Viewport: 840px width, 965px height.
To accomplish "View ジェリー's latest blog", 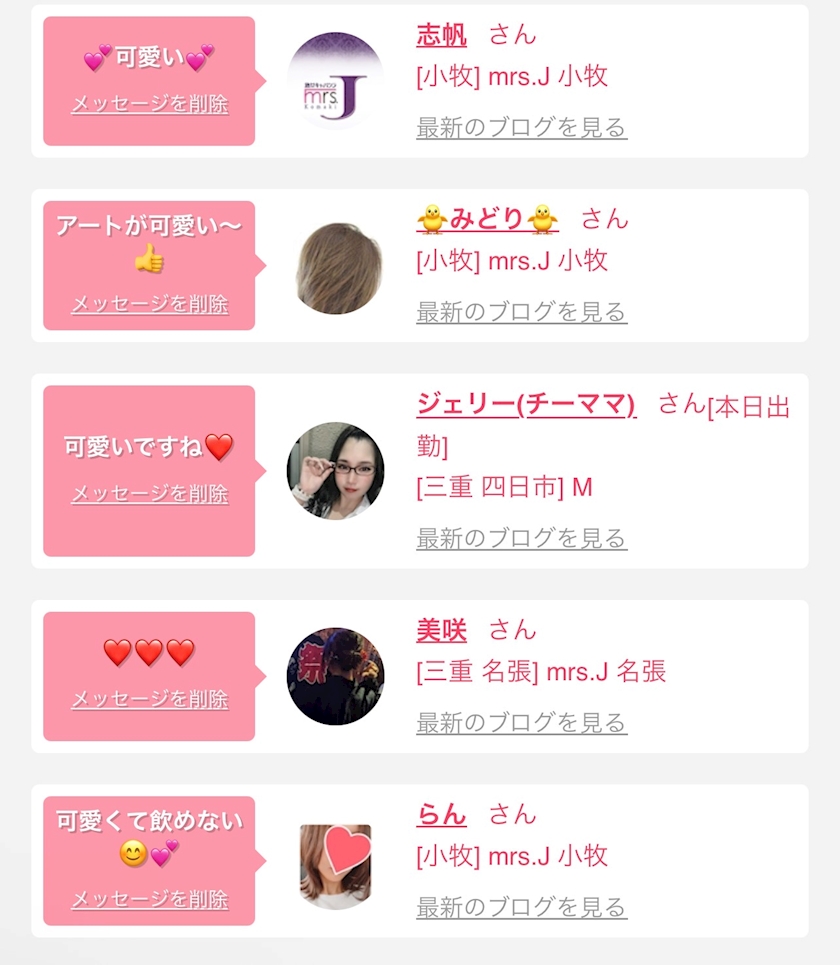I will pos(521,538).
